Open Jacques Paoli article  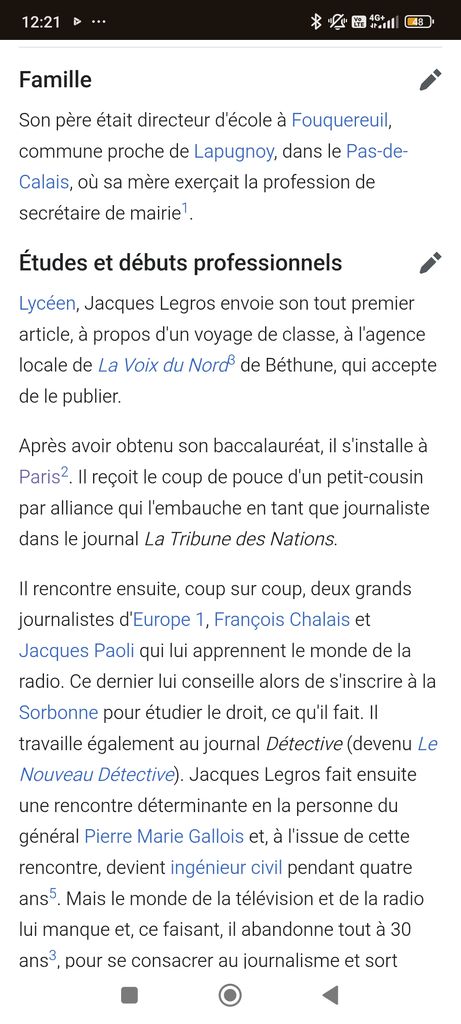[x=76, y=650]
